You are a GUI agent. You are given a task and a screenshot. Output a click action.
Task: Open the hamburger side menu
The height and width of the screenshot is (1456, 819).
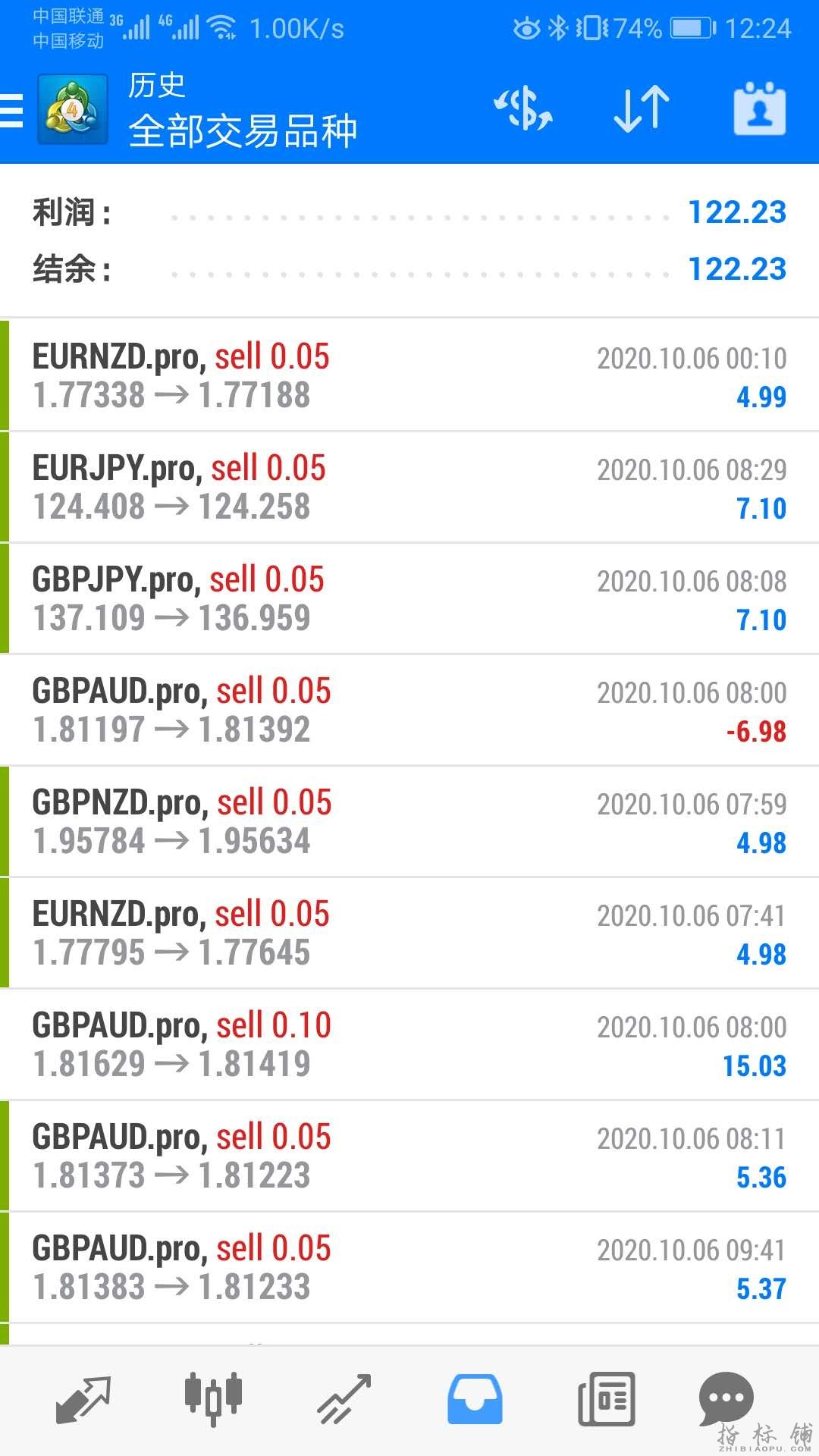click(12, 111)
